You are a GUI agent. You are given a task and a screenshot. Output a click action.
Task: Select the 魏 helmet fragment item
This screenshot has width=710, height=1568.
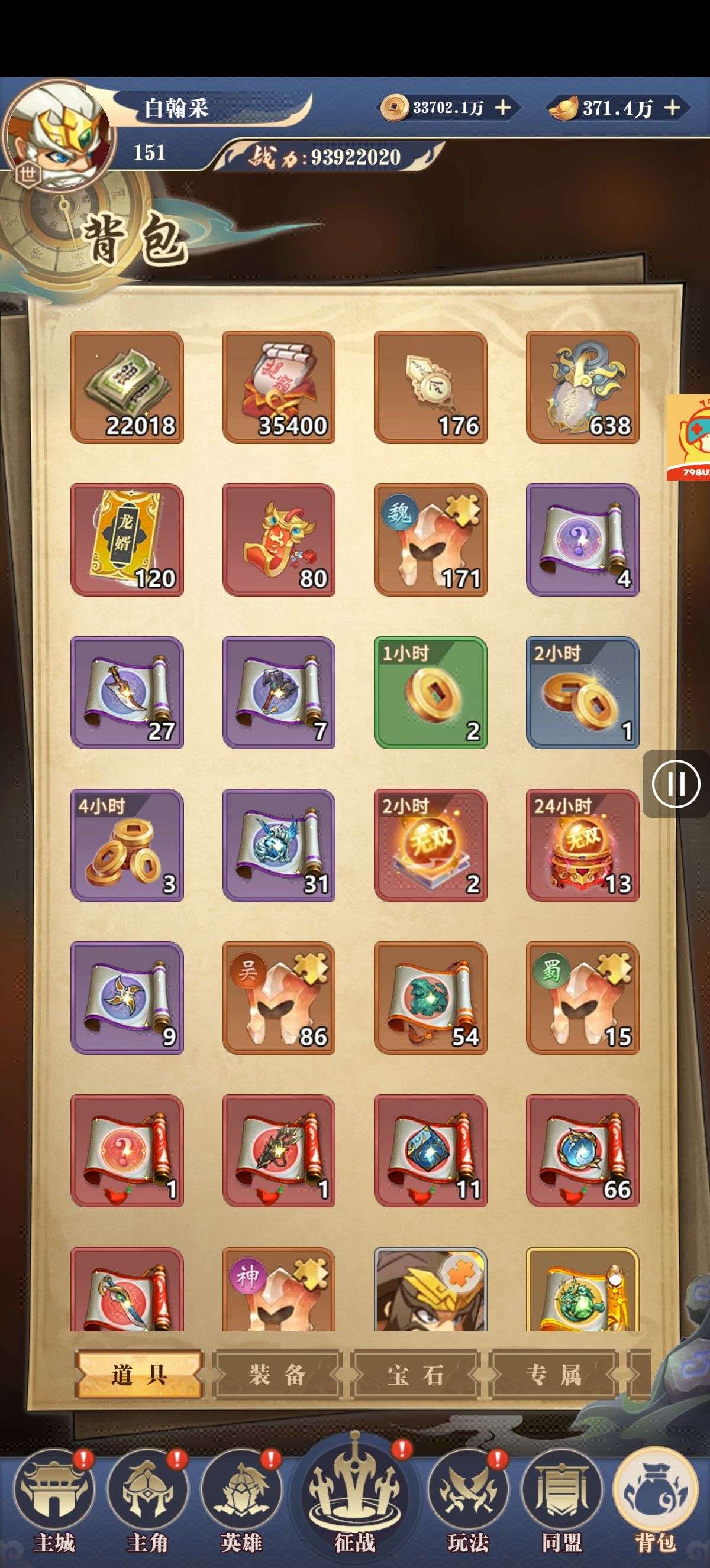431,540
